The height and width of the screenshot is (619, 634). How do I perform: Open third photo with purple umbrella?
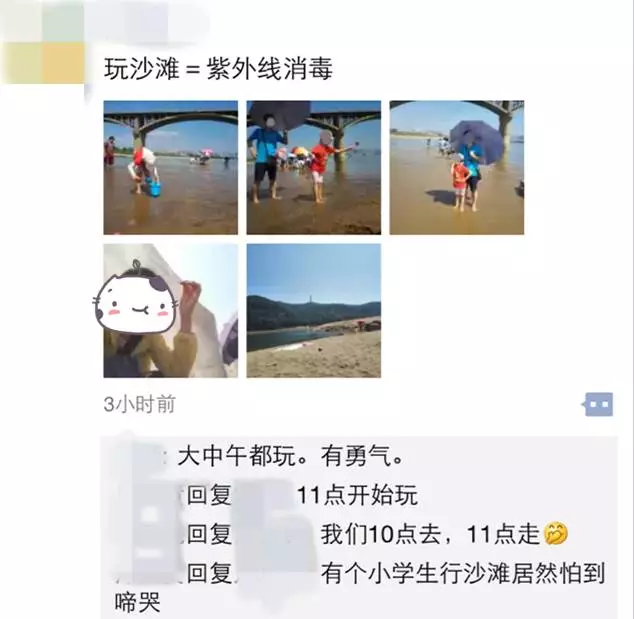coord(456,167)
